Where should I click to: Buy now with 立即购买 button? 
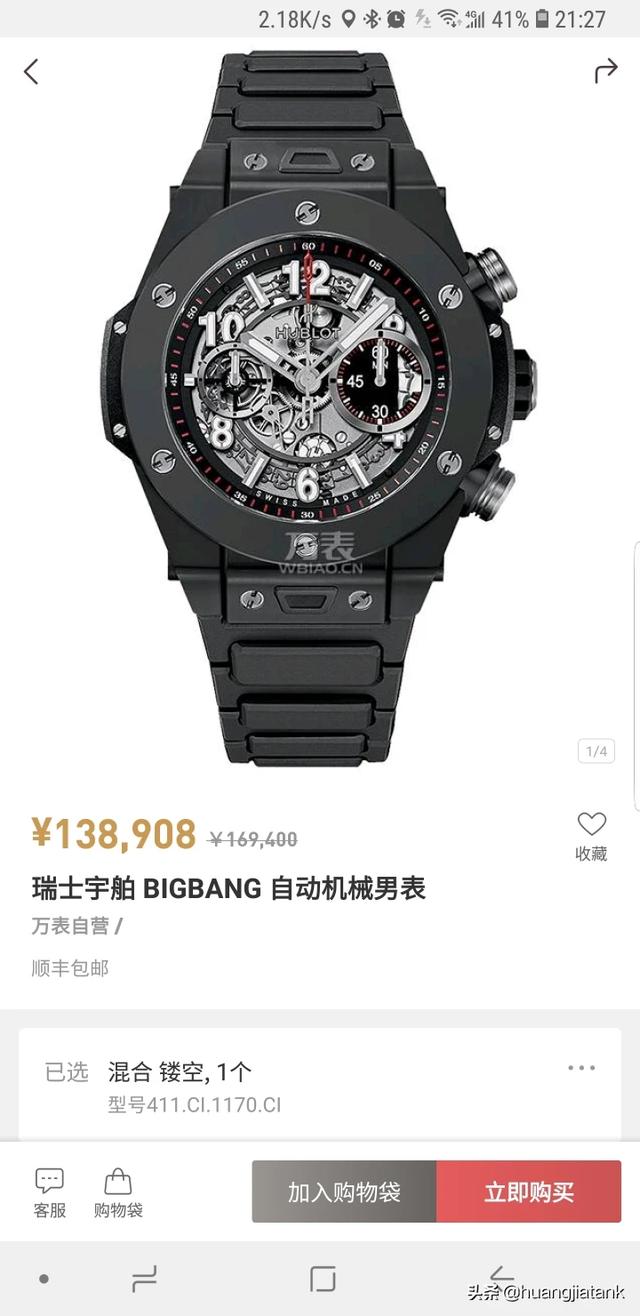pos(529,1191)
